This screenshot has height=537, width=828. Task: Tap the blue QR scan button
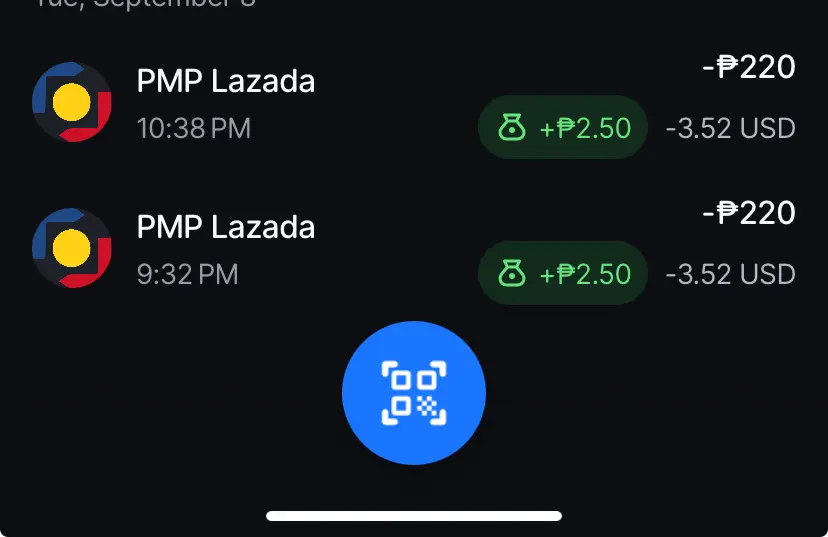tap(414, 393)
